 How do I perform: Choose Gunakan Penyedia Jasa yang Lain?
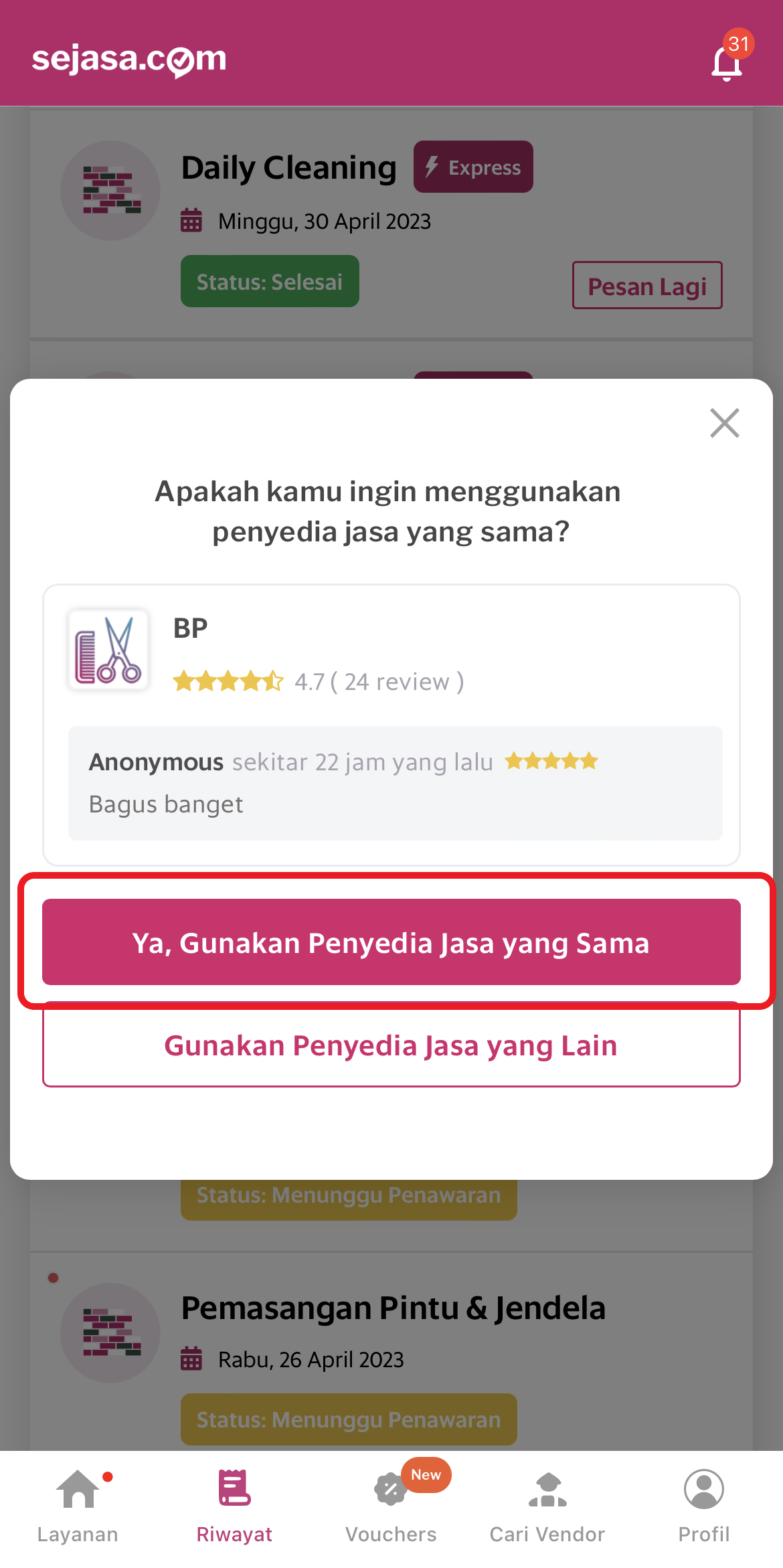[391, 1045]
